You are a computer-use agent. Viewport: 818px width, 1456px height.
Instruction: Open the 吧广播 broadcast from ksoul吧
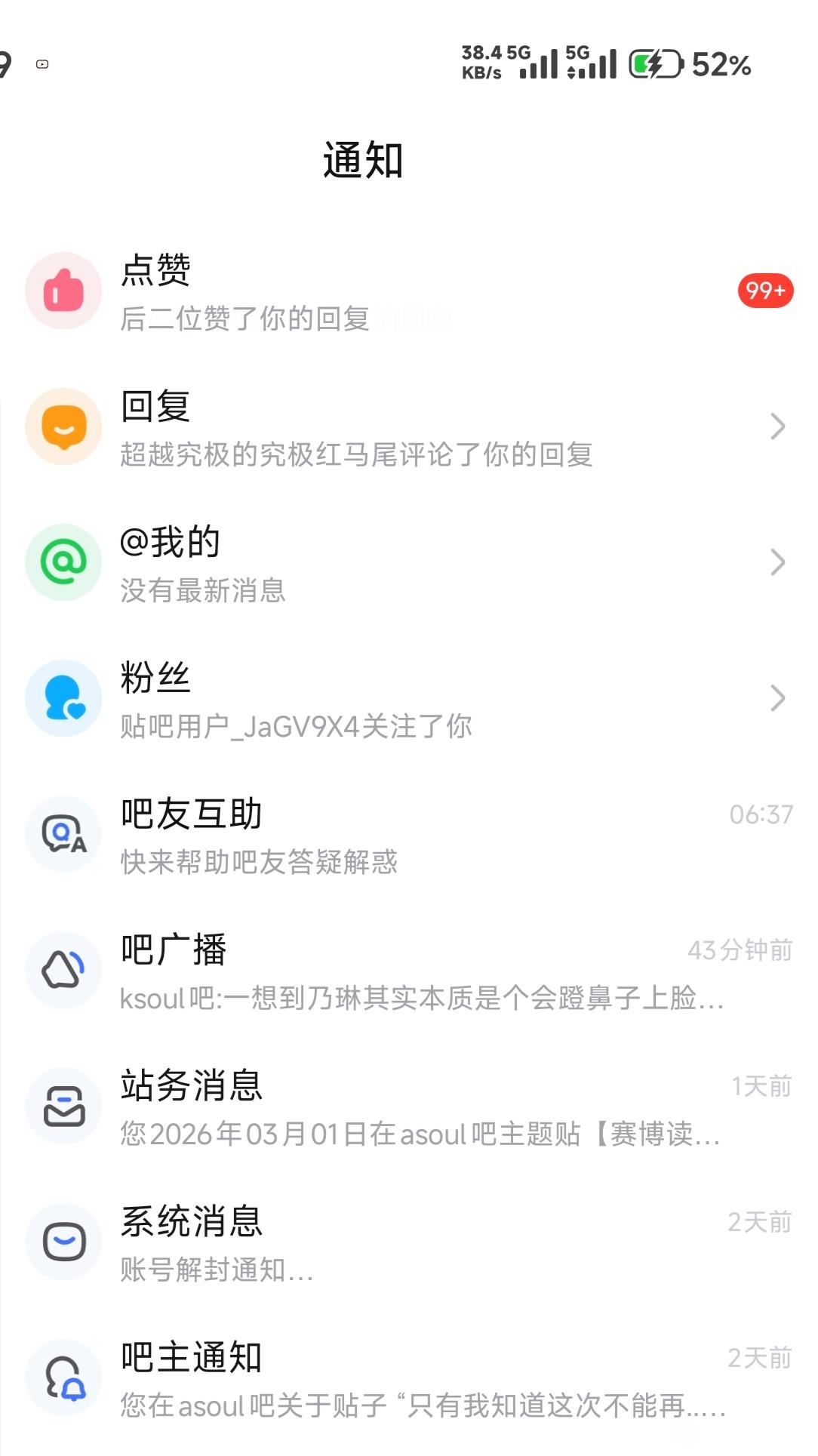point(407,971)
